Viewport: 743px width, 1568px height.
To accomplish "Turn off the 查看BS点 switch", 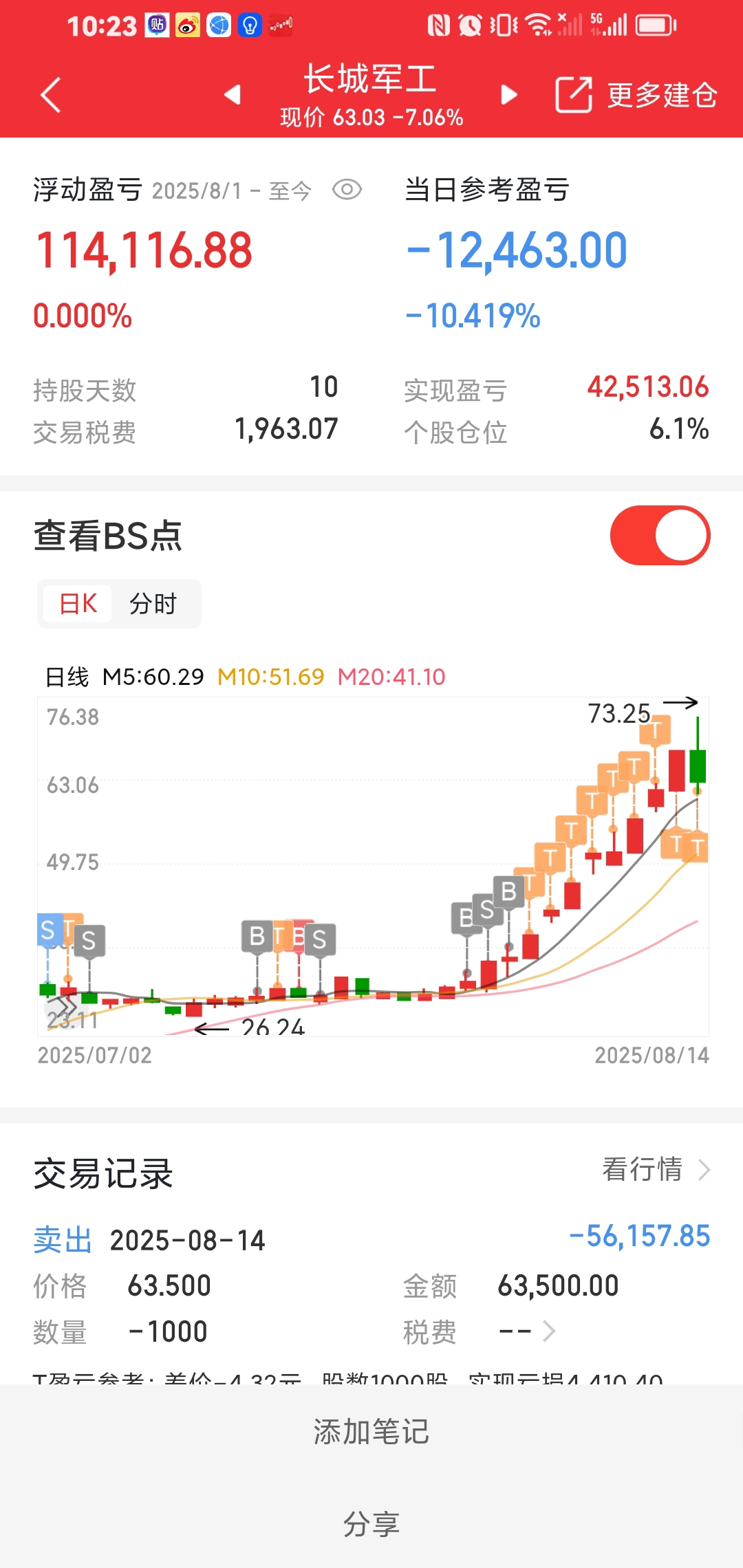I will pos(660,535).
